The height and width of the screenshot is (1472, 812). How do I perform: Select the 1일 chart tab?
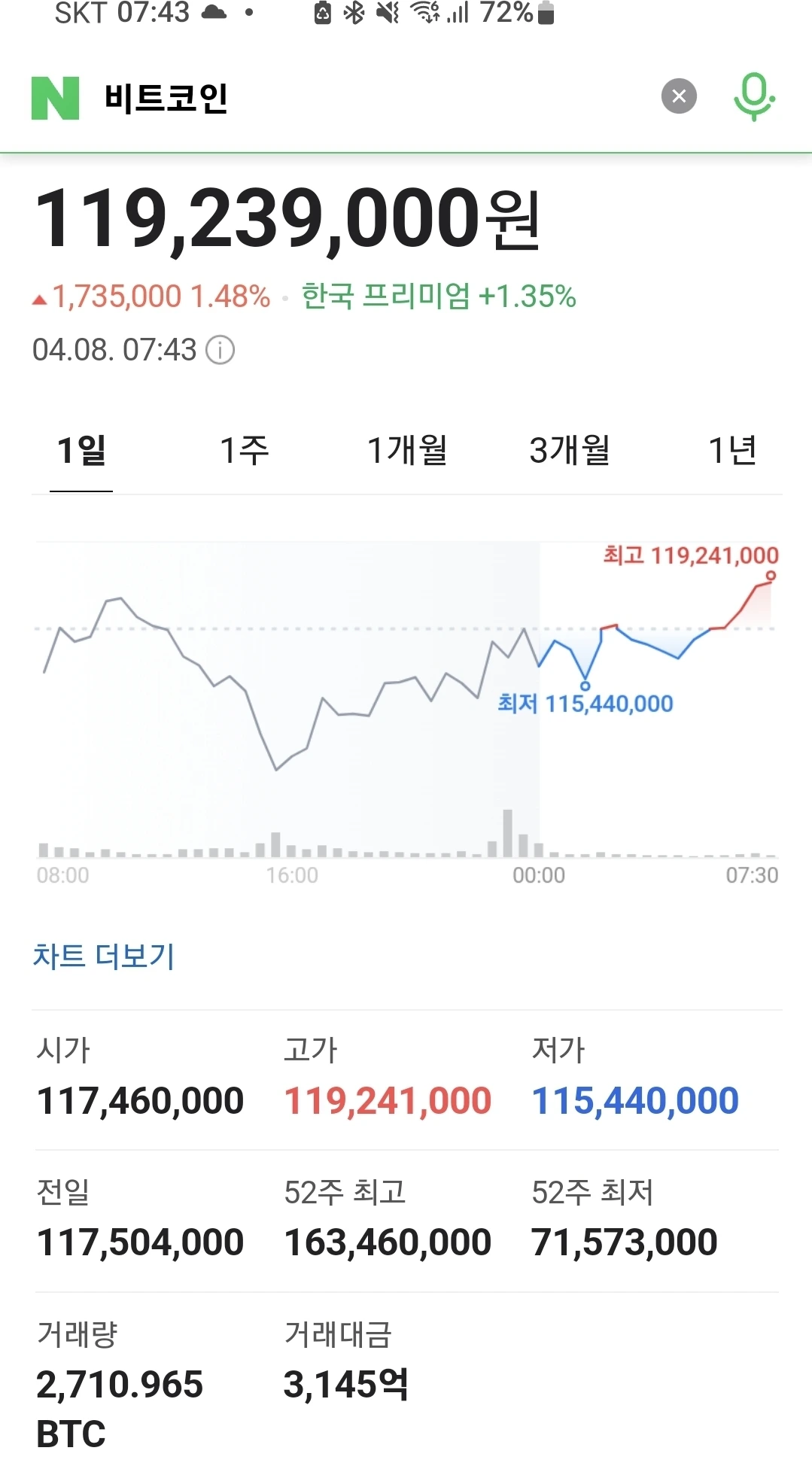(x=81, y=451)
